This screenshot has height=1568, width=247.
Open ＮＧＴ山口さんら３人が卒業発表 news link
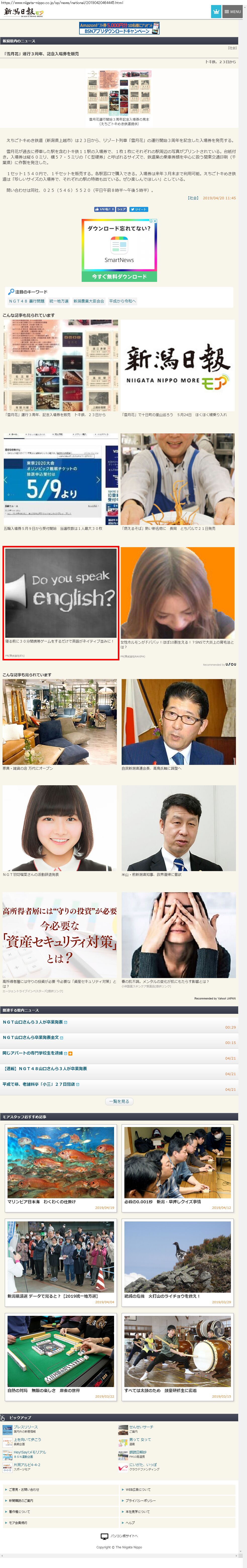click(33, 1022)
